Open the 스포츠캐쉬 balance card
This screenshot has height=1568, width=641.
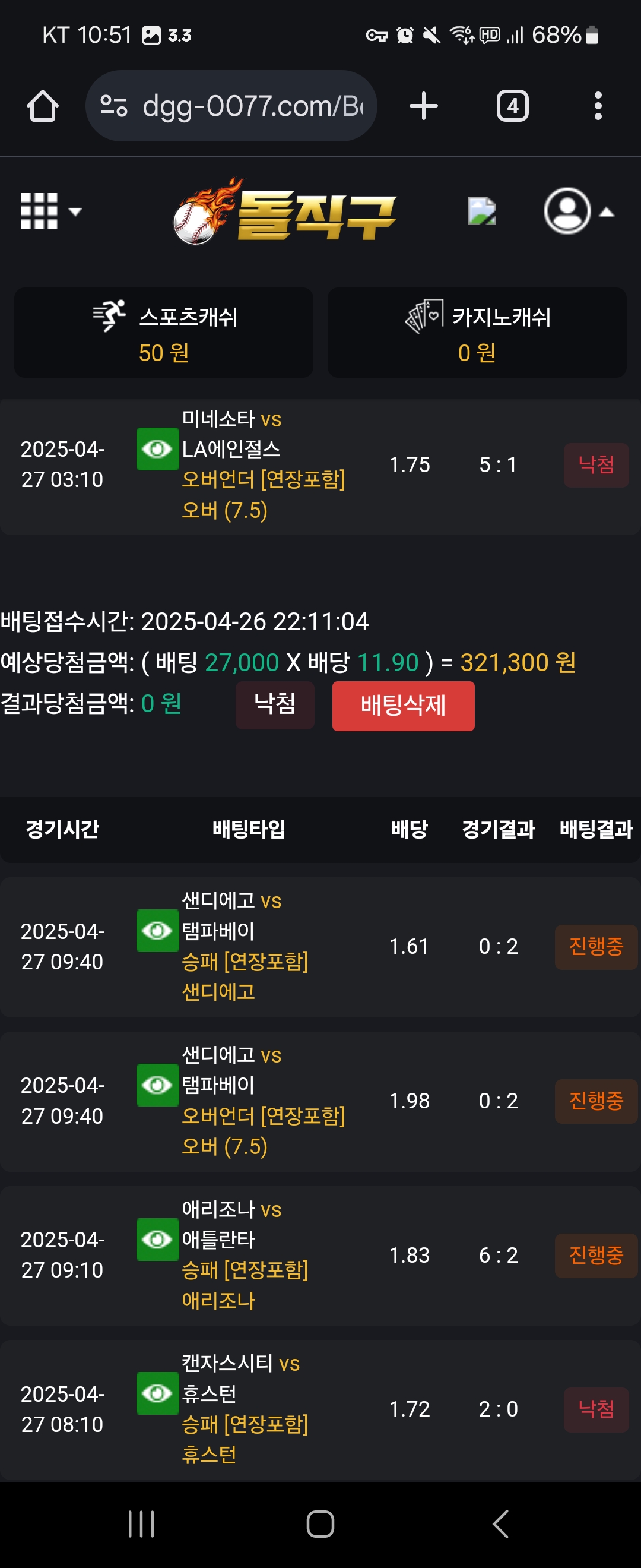(164, 333)
